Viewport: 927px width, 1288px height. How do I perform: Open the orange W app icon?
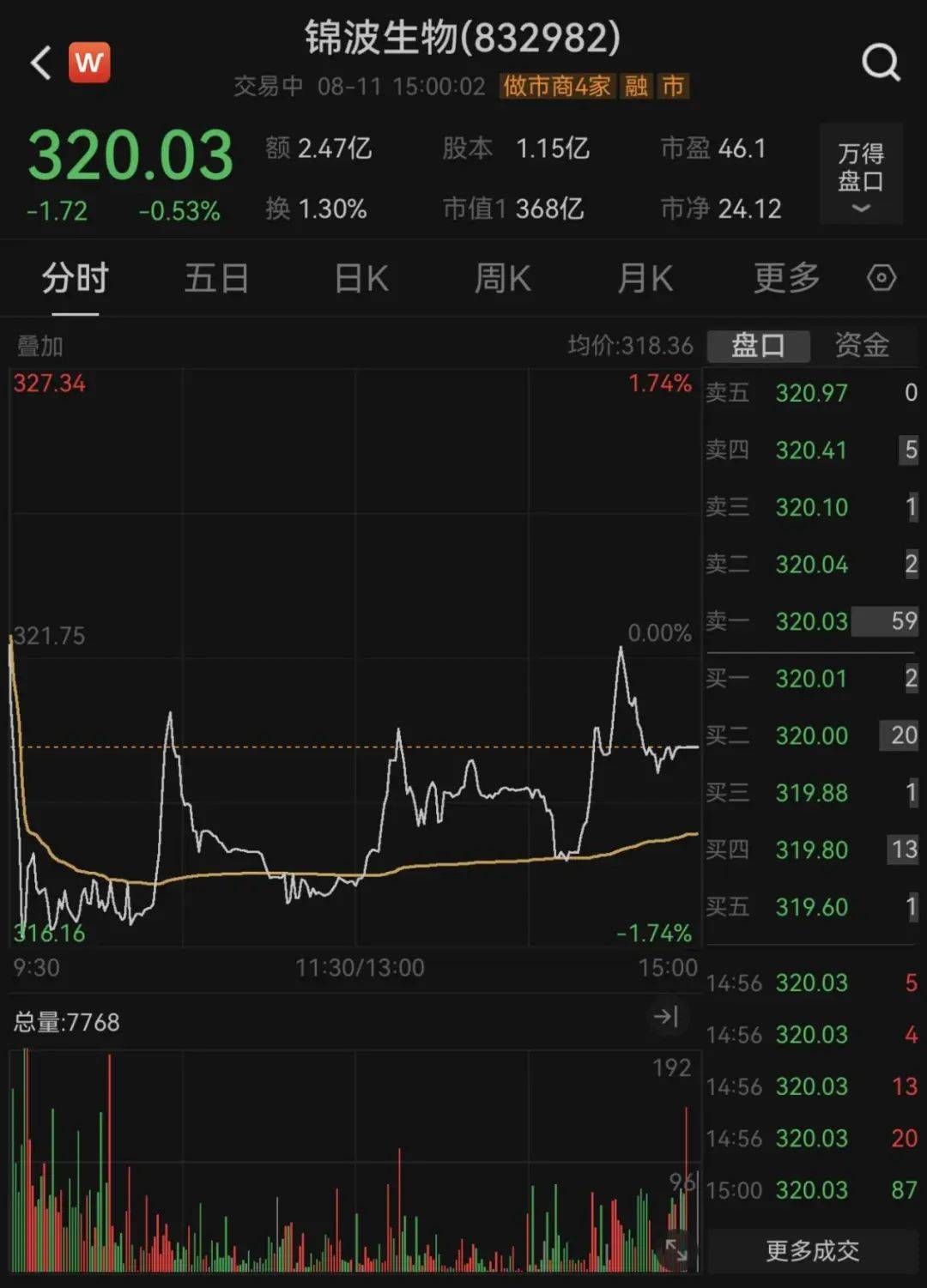tap(89, 63)
